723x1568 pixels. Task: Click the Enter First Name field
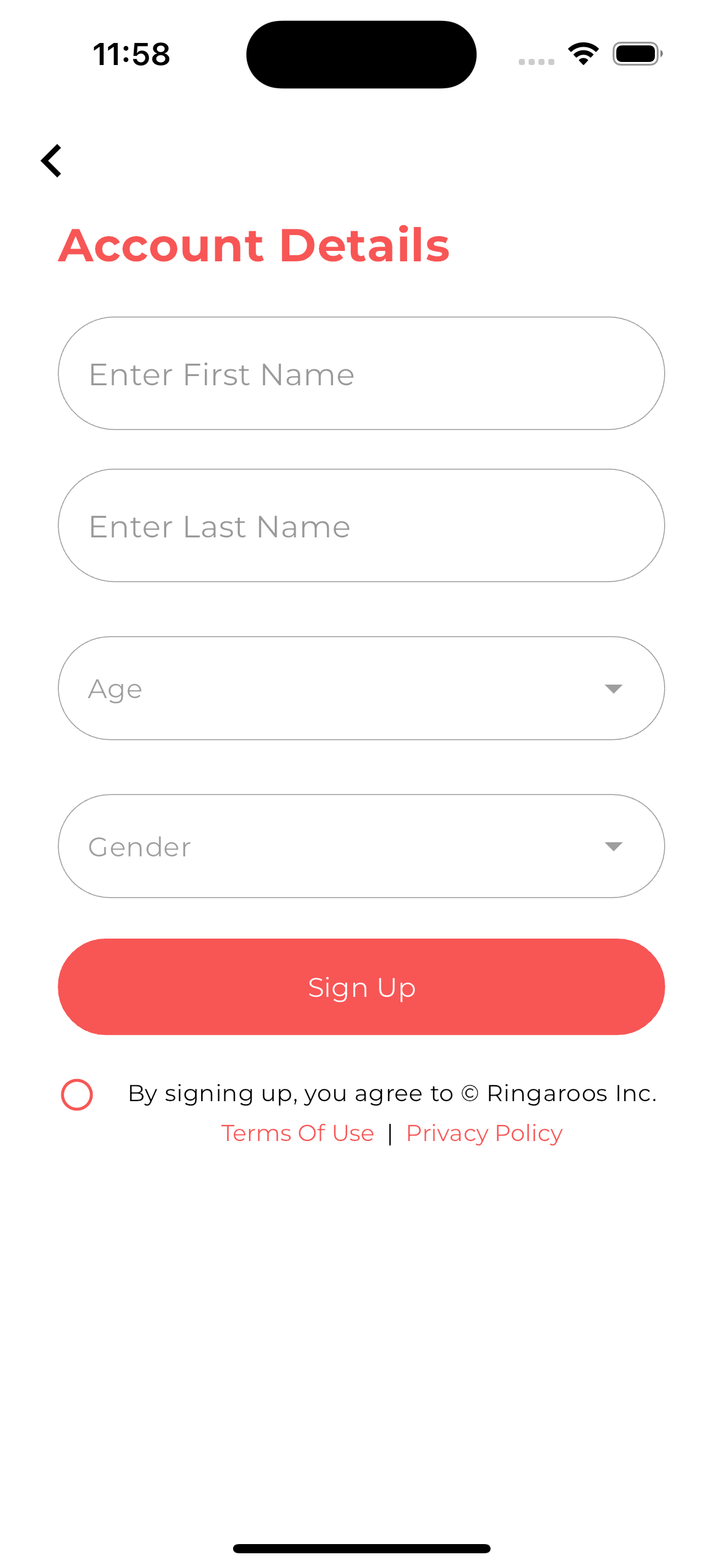click(361, 374)
